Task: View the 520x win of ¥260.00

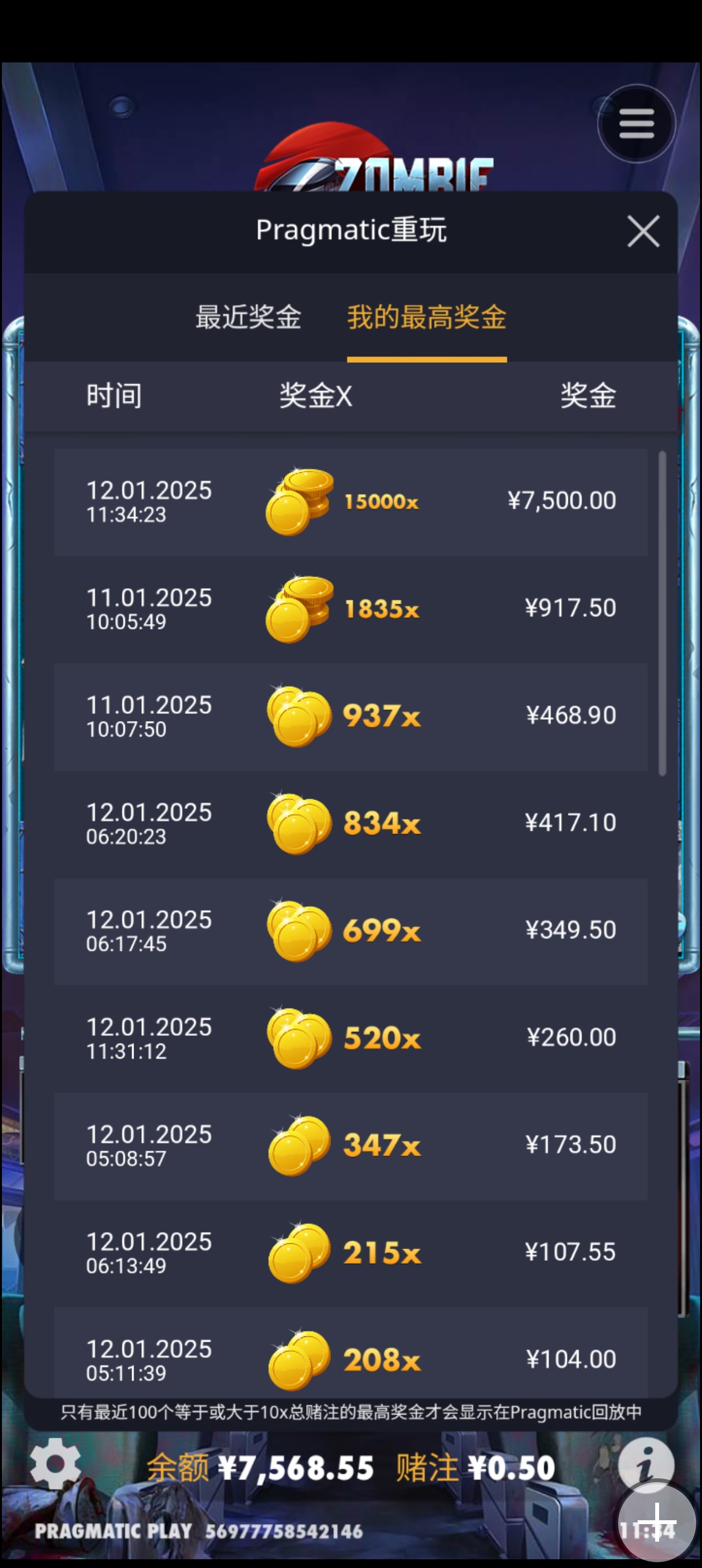Action: point(351,1038)
